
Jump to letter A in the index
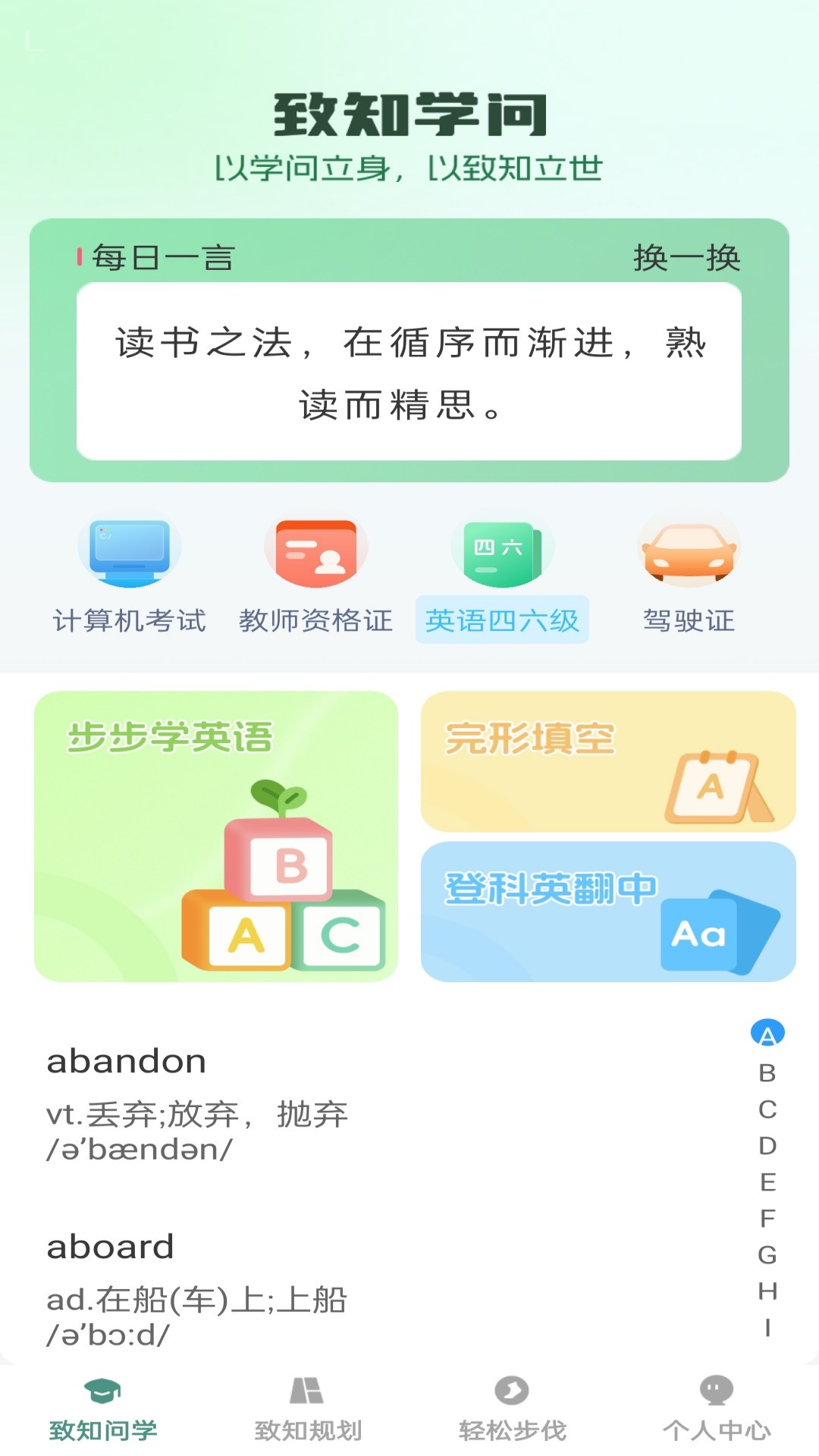point(767,1034)
